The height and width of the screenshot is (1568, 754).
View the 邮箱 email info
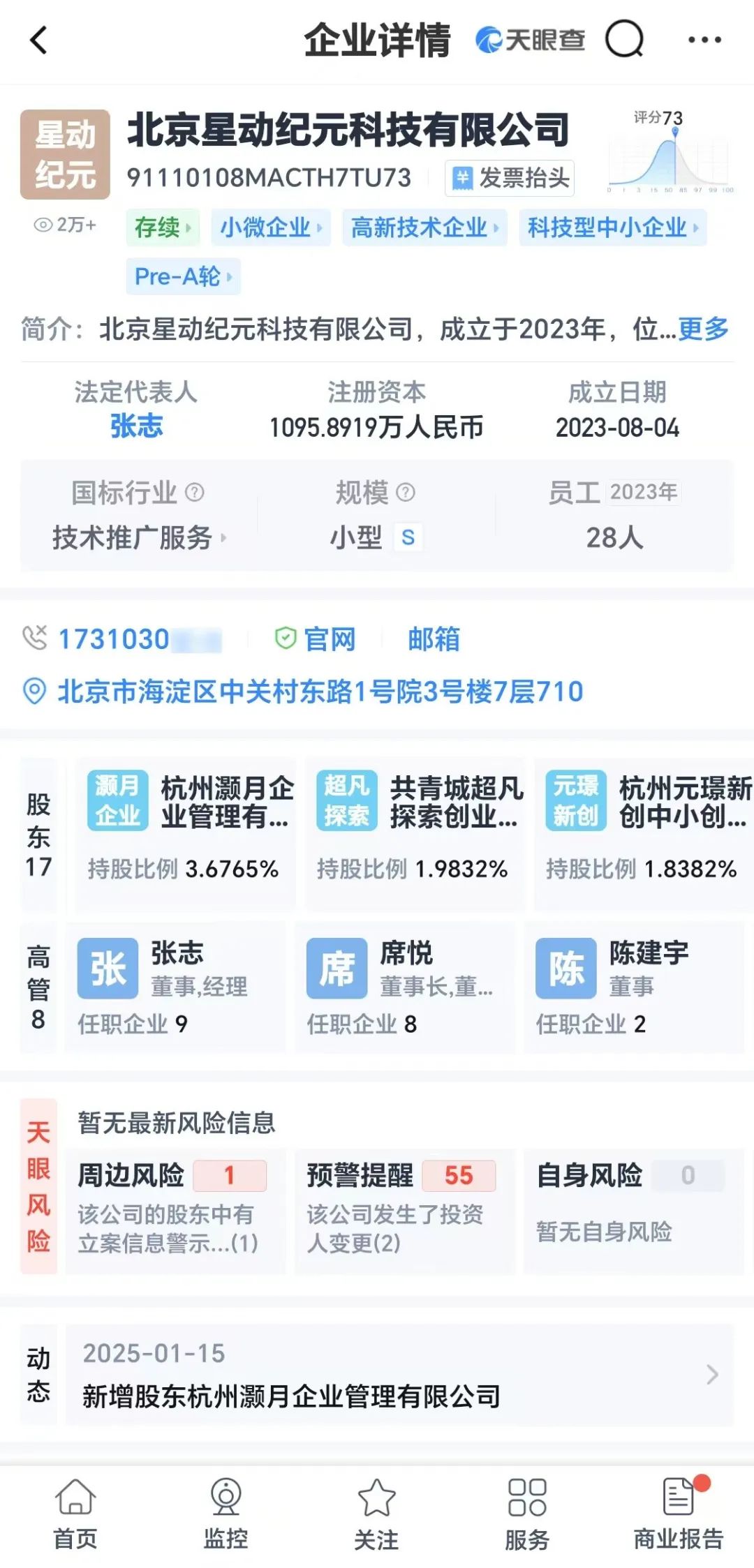pyautogui.click(x=434, y=639)
